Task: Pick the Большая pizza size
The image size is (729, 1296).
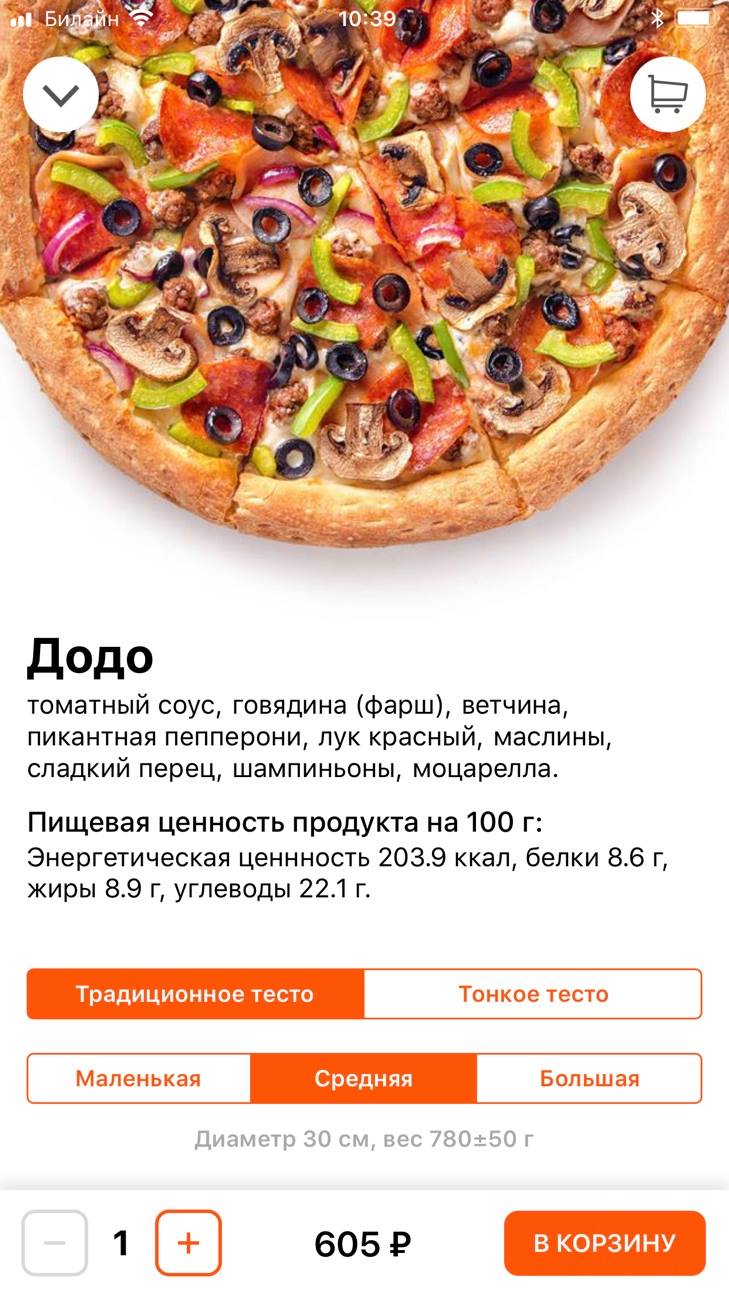Action: pyautogui.click(x=589, y=1079)
